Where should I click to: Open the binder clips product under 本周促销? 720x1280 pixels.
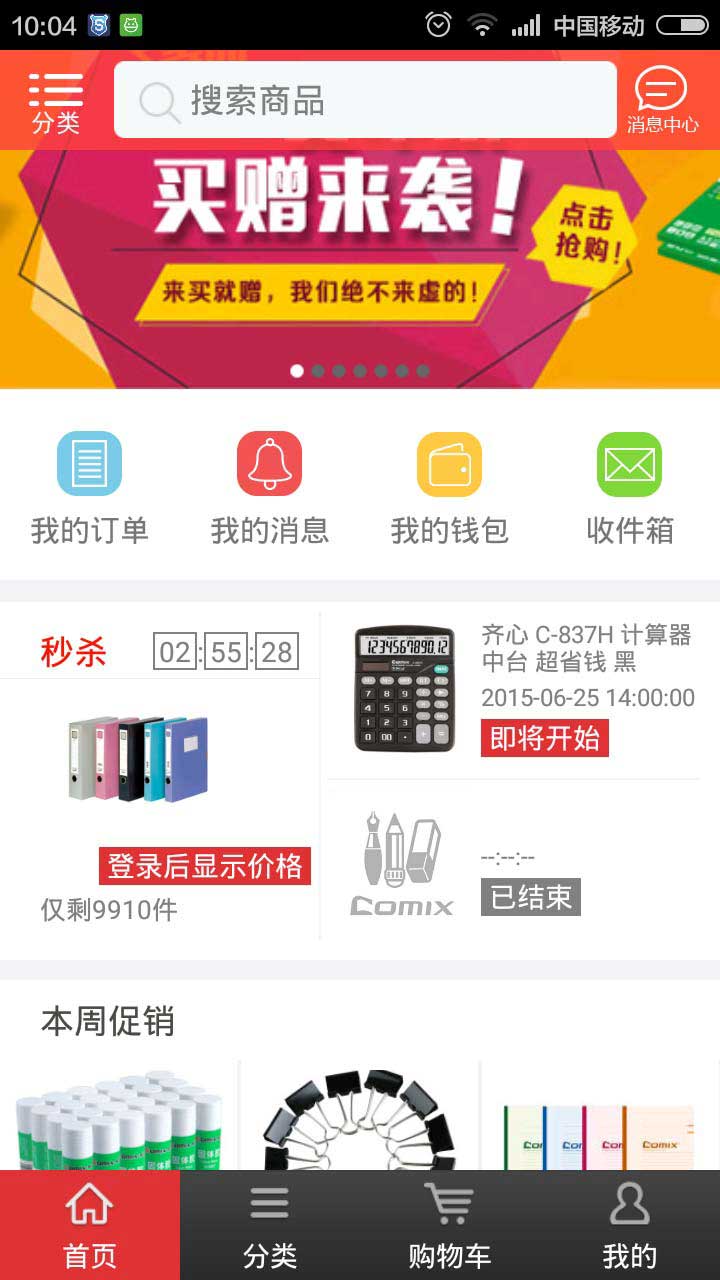tap(360, 1116)
